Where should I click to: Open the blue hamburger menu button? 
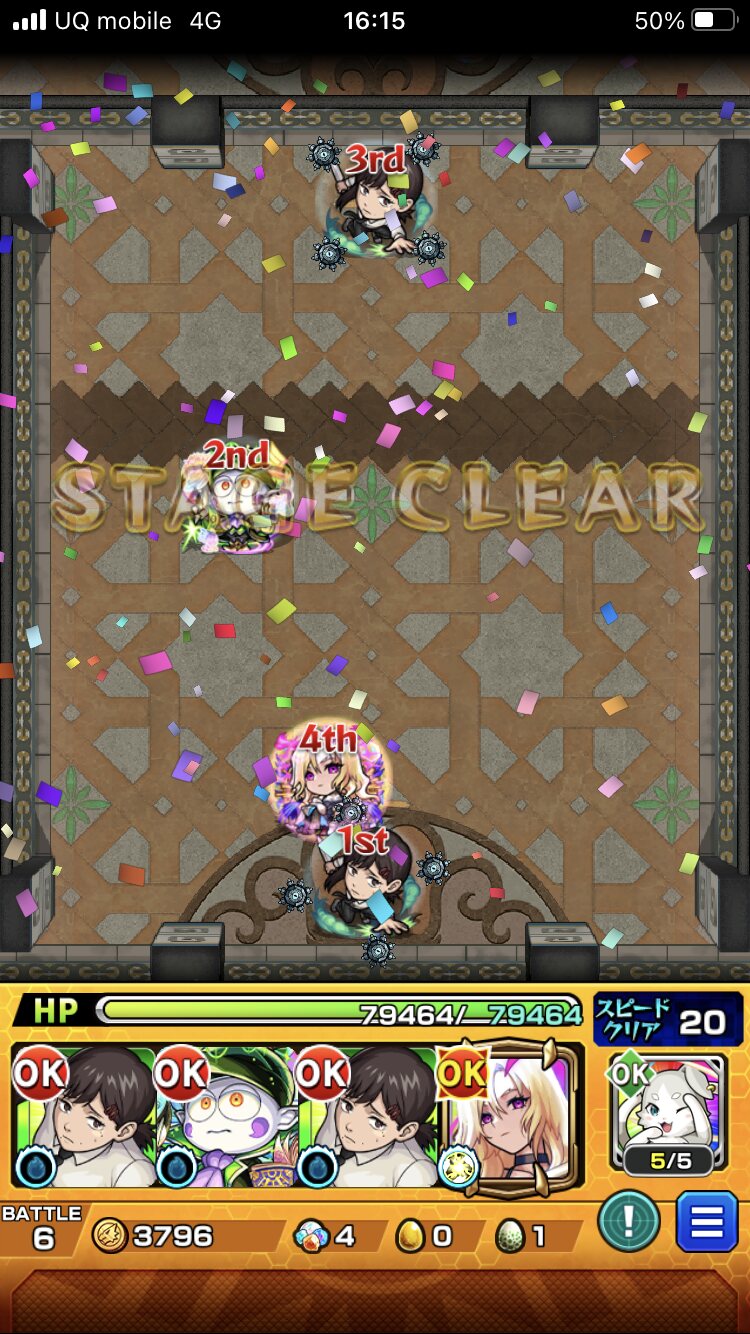pos(707,1221)
